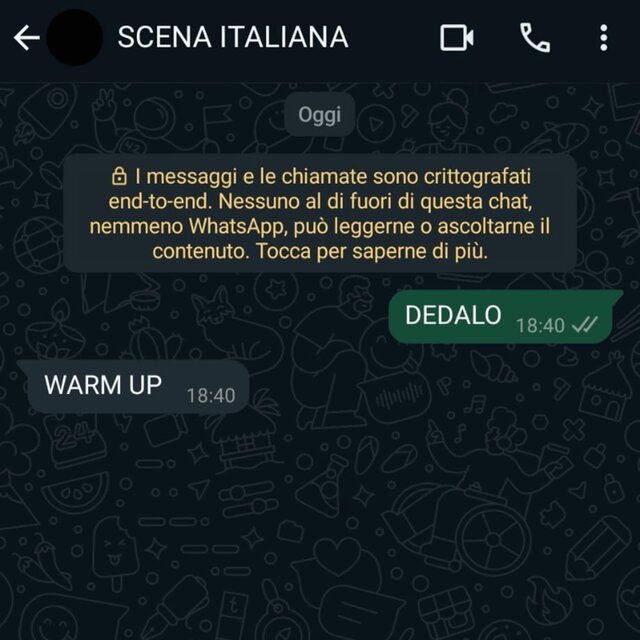Tap the end-to-end encryption notice

click(320, 213)
